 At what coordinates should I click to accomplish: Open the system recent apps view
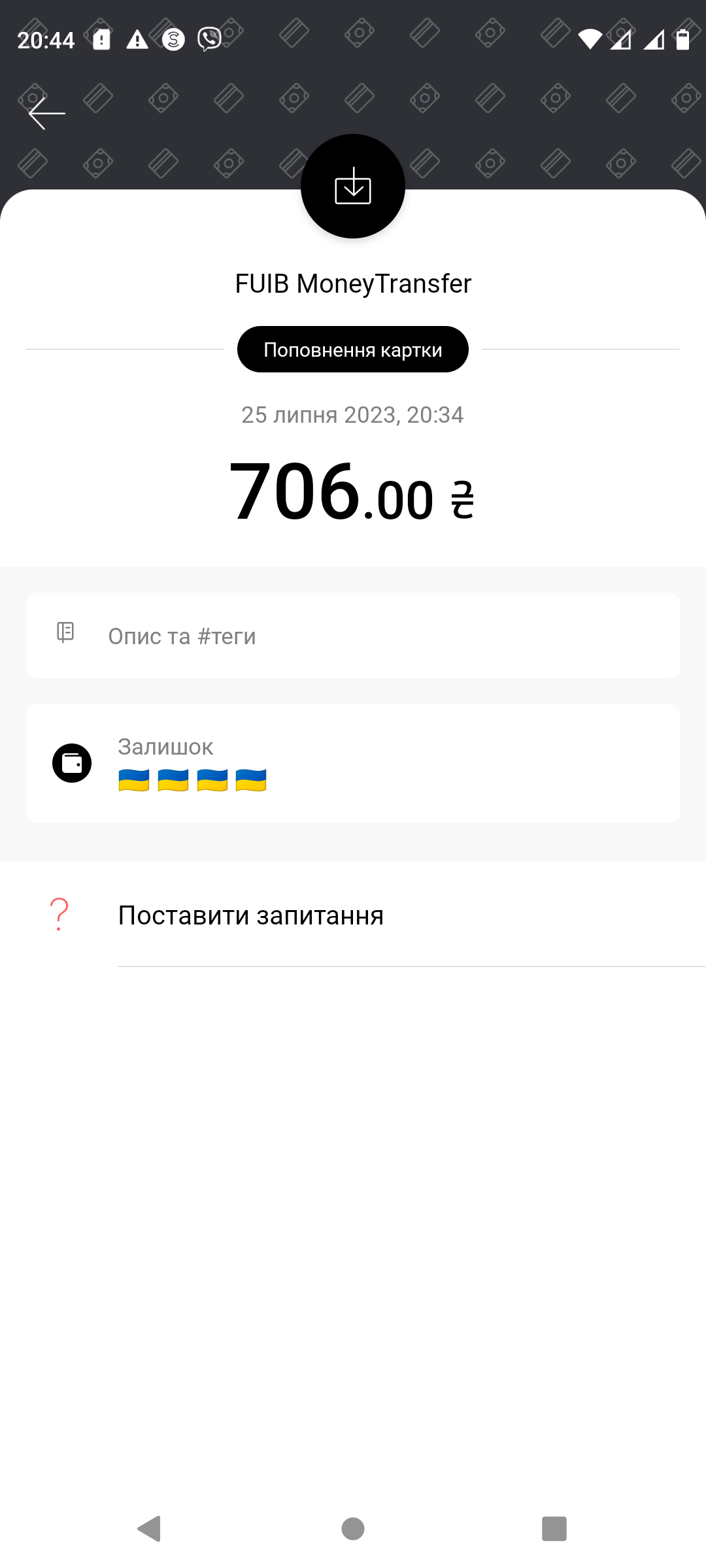coord(554,1529)
